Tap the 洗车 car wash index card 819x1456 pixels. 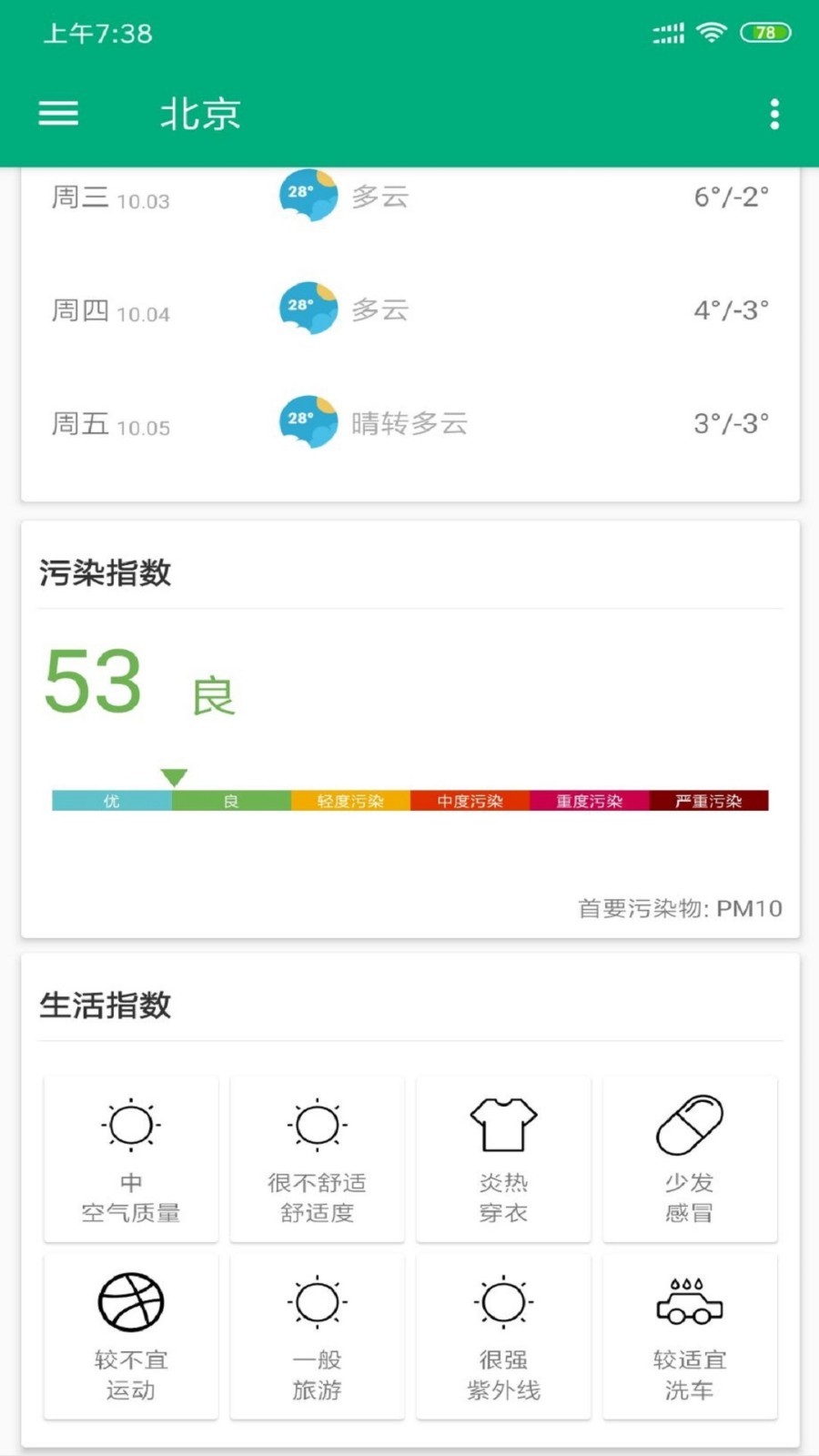690,1336
